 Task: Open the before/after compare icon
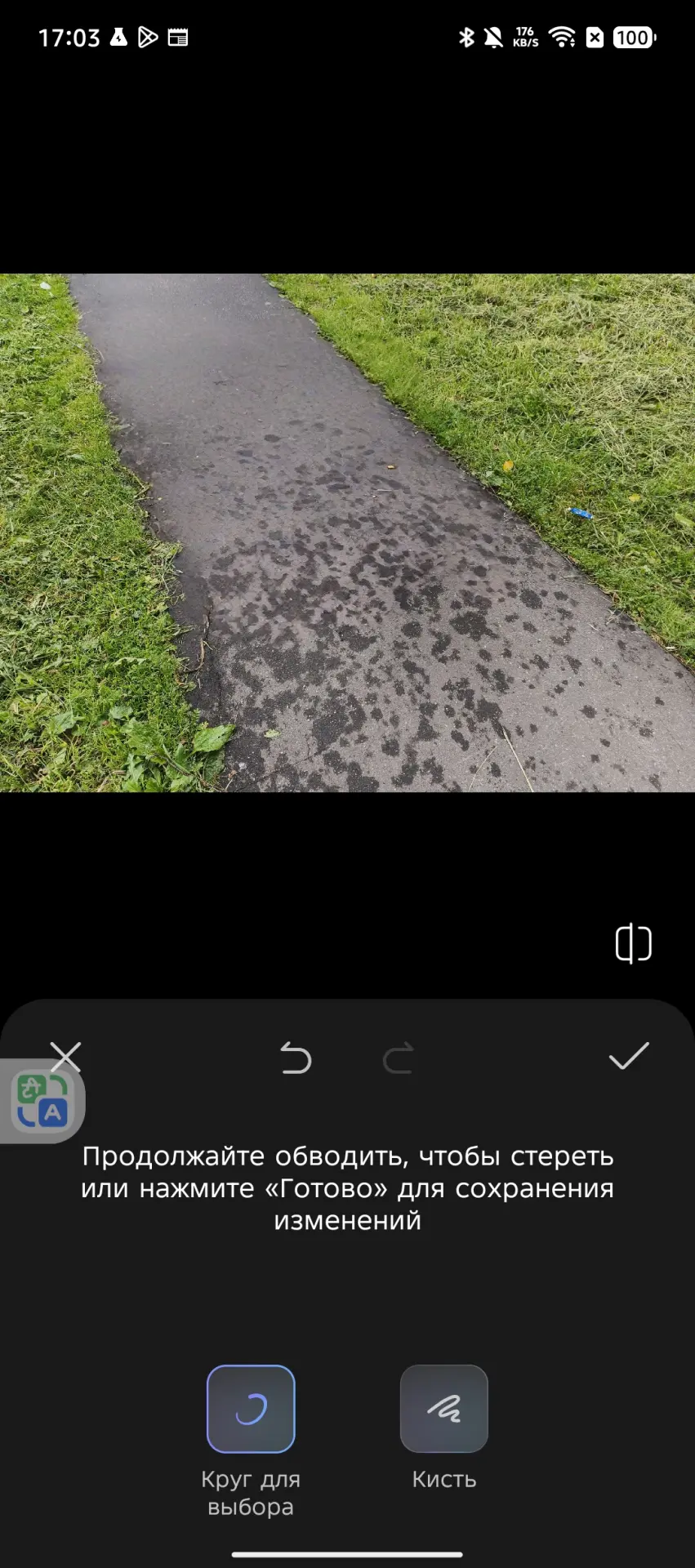(x=633, y=943)
